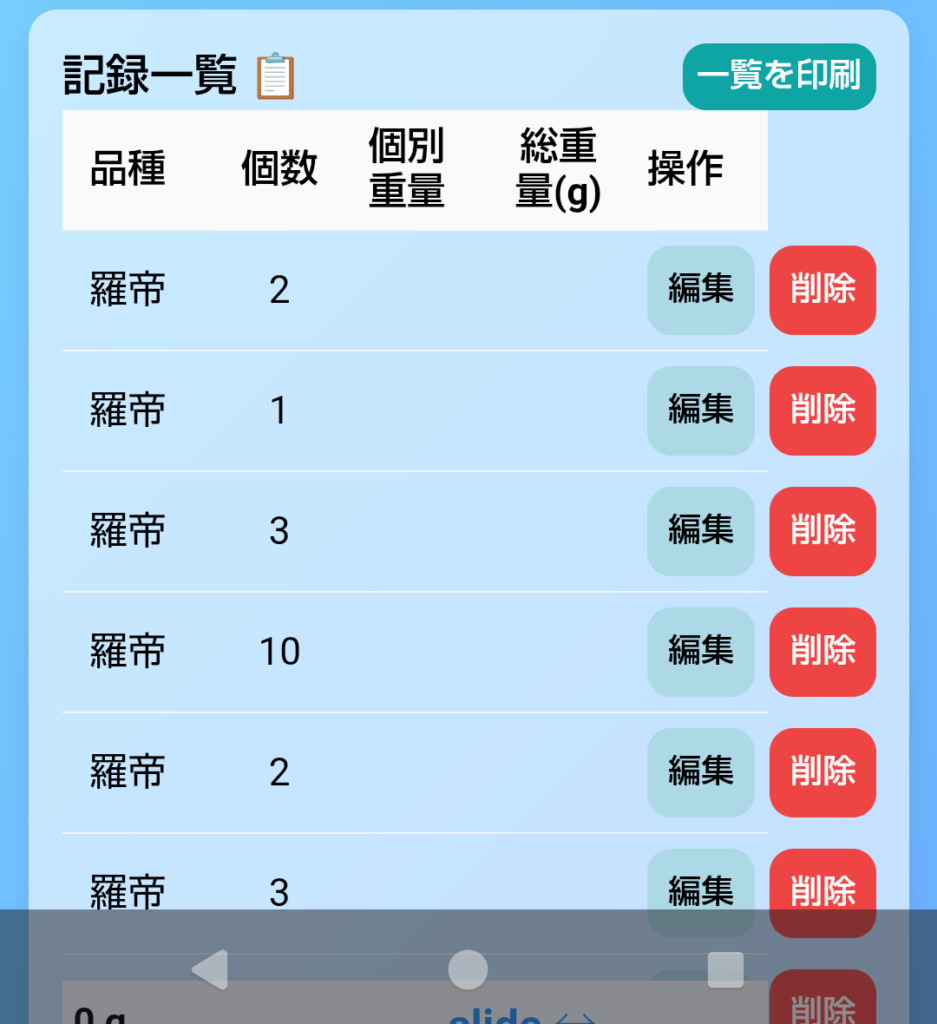Delete the partially hidden bottom record
This screenshot has width=937, height=1024.
822,1008
